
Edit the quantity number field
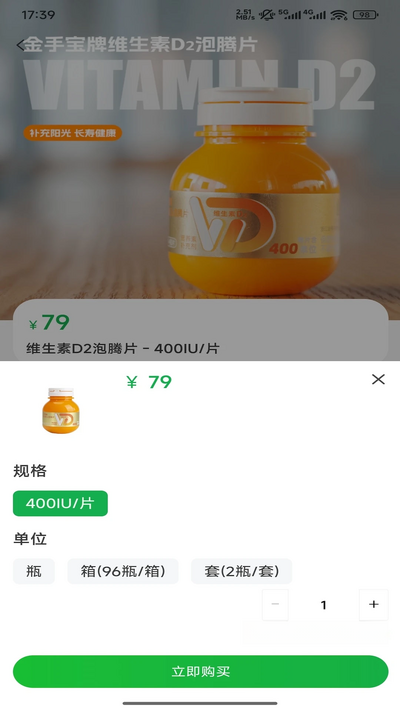point(323,604)
